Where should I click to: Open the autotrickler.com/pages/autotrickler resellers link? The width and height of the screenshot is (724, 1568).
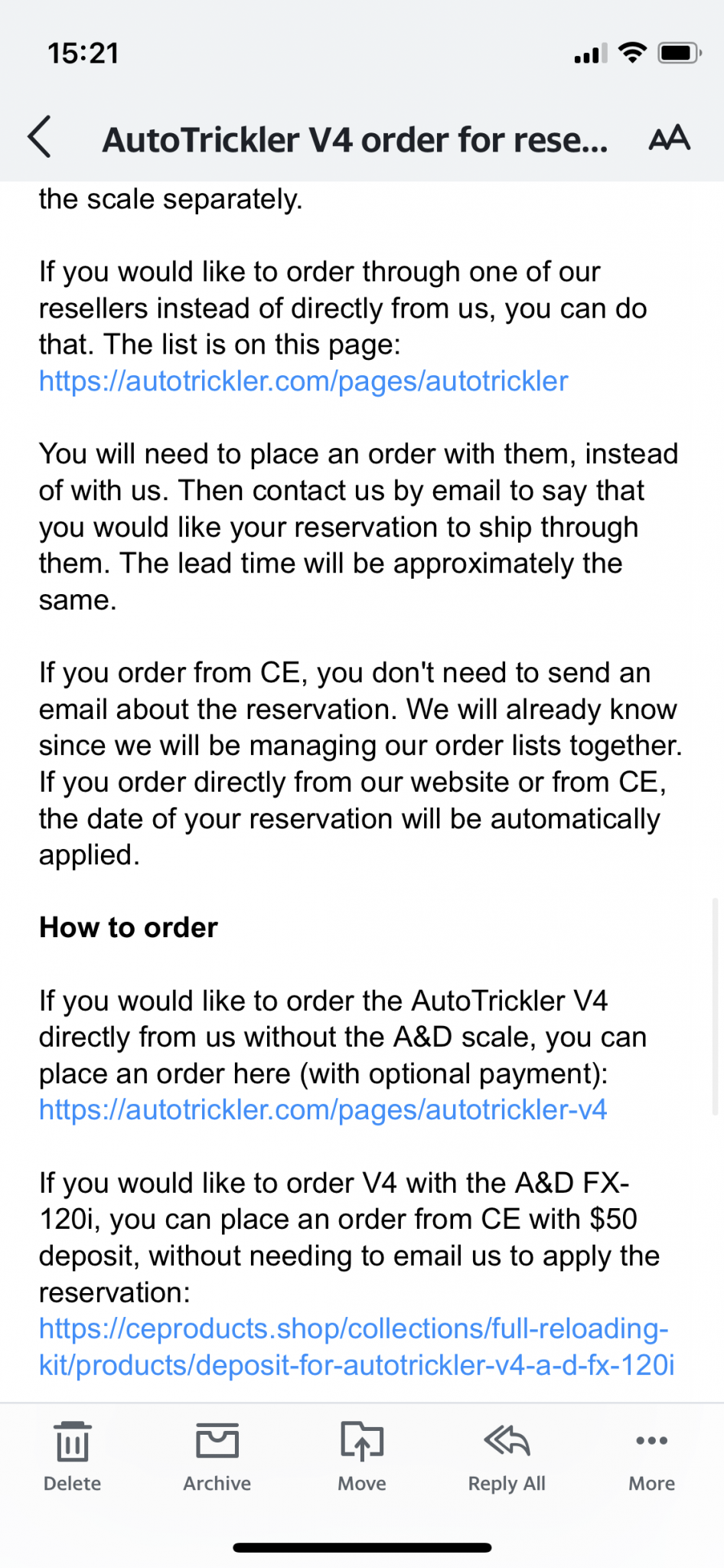coord(304,381)
